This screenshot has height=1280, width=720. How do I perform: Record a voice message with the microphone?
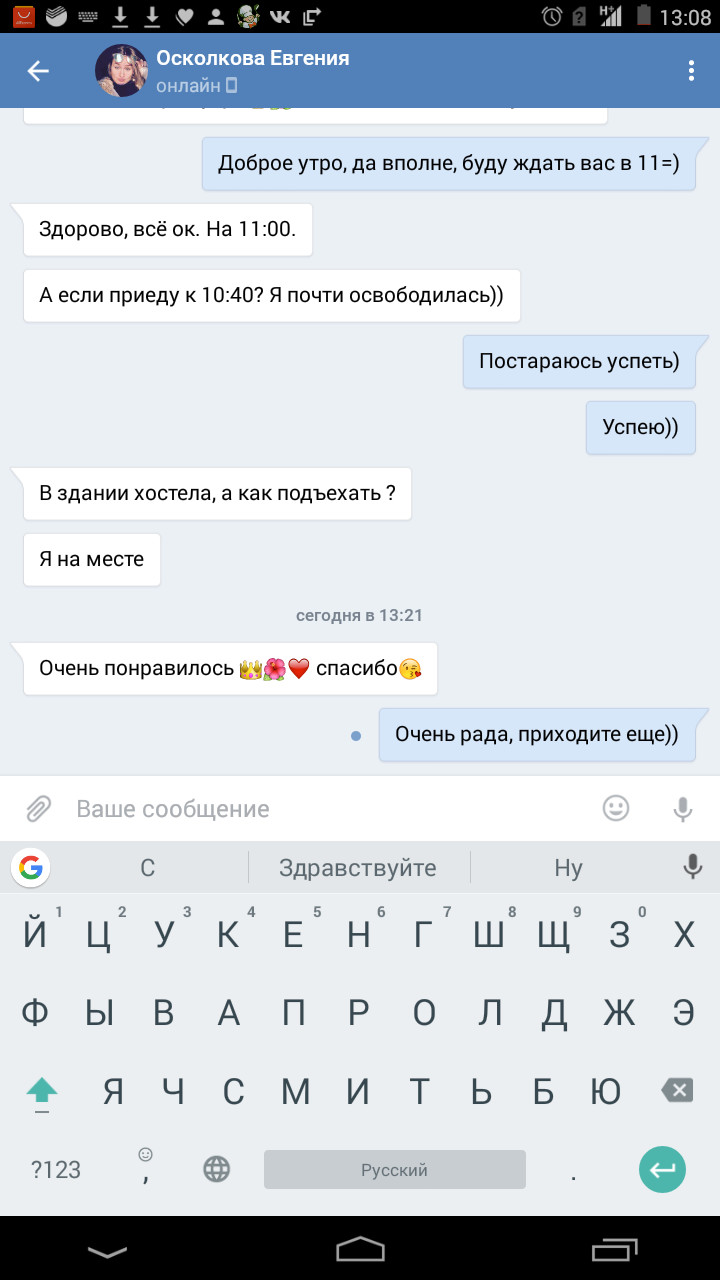pyautogui.click(x=683, y=809)
